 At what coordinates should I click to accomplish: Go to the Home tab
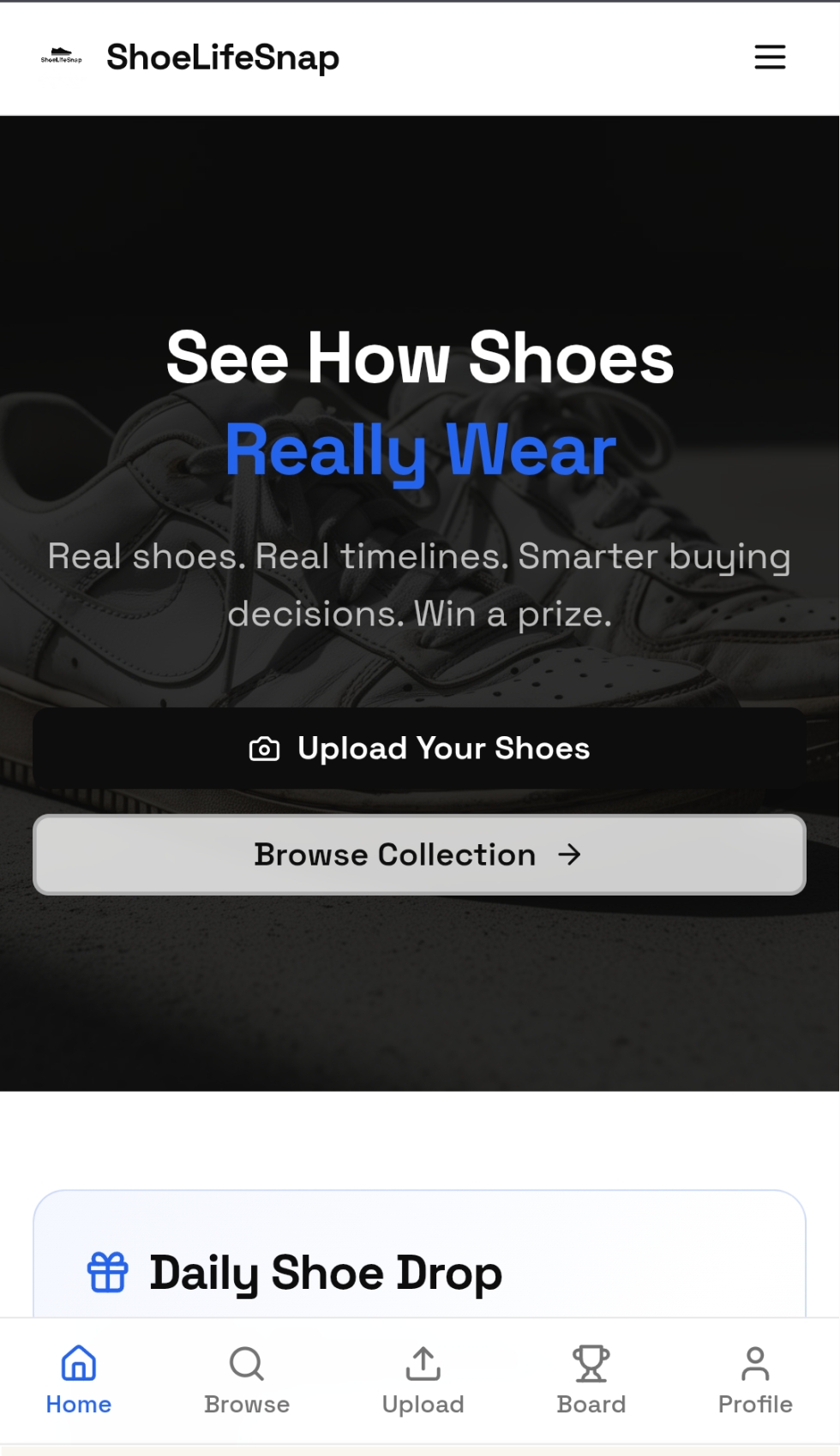(79, 1379)
